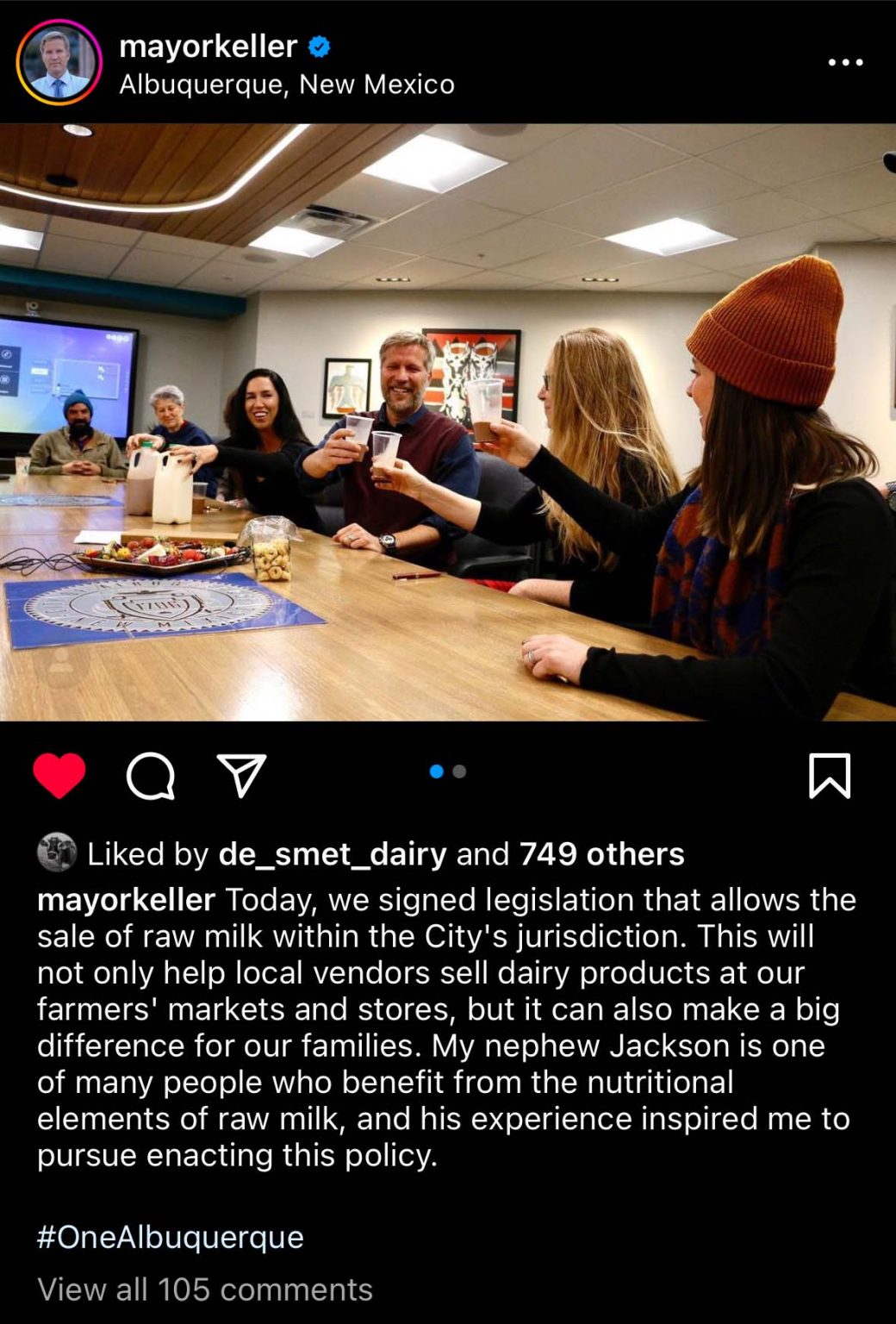This screenshot has height=1324, width=896.
Task: View the 749 others who liked
Action: pos(601,854)
